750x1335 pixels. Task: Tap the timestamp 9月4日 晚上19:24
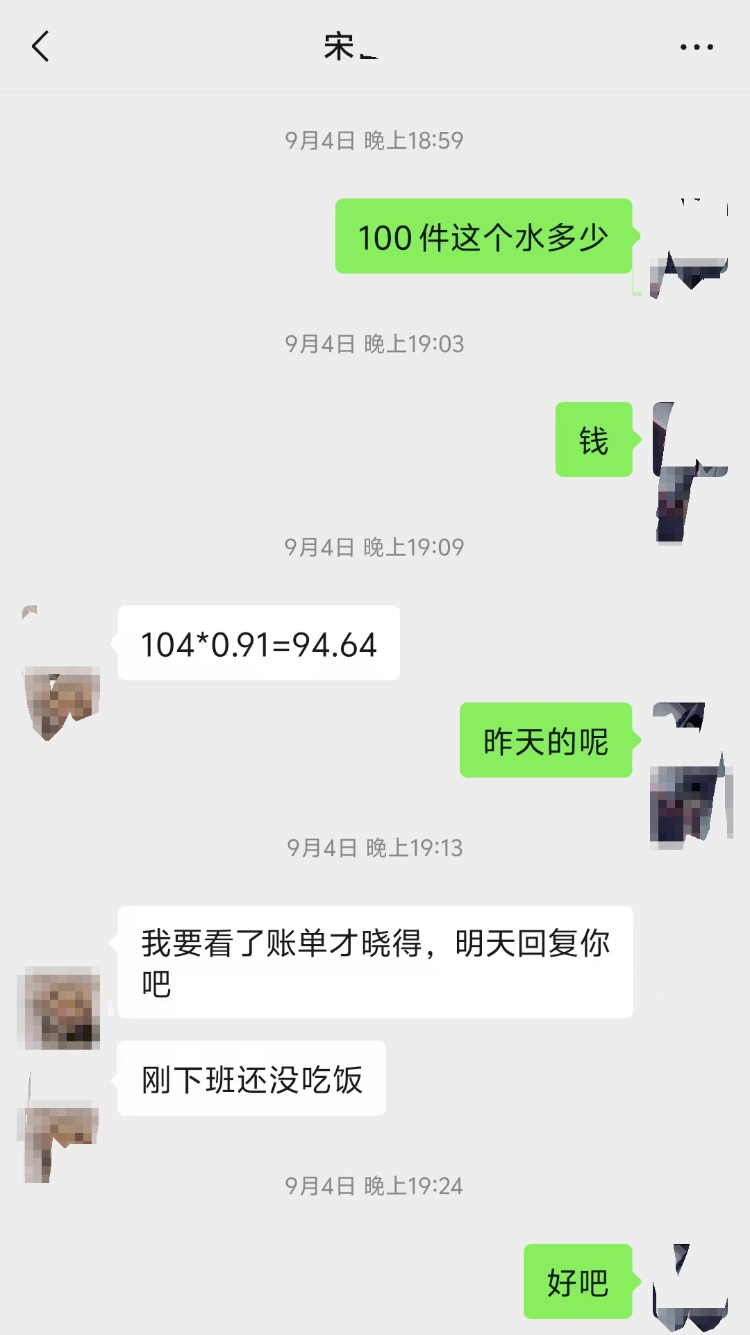(374, 1186)
